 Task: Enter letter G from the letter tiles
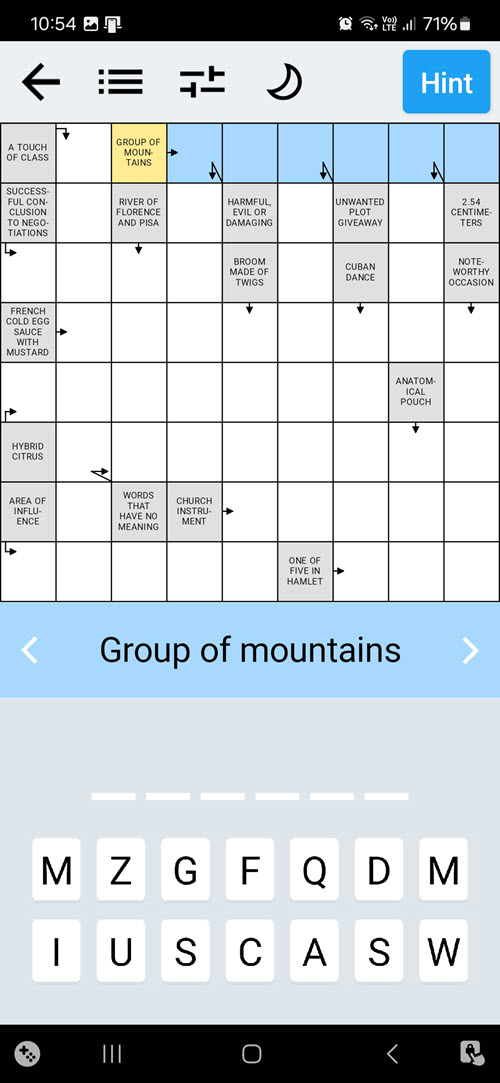[185, 870]
